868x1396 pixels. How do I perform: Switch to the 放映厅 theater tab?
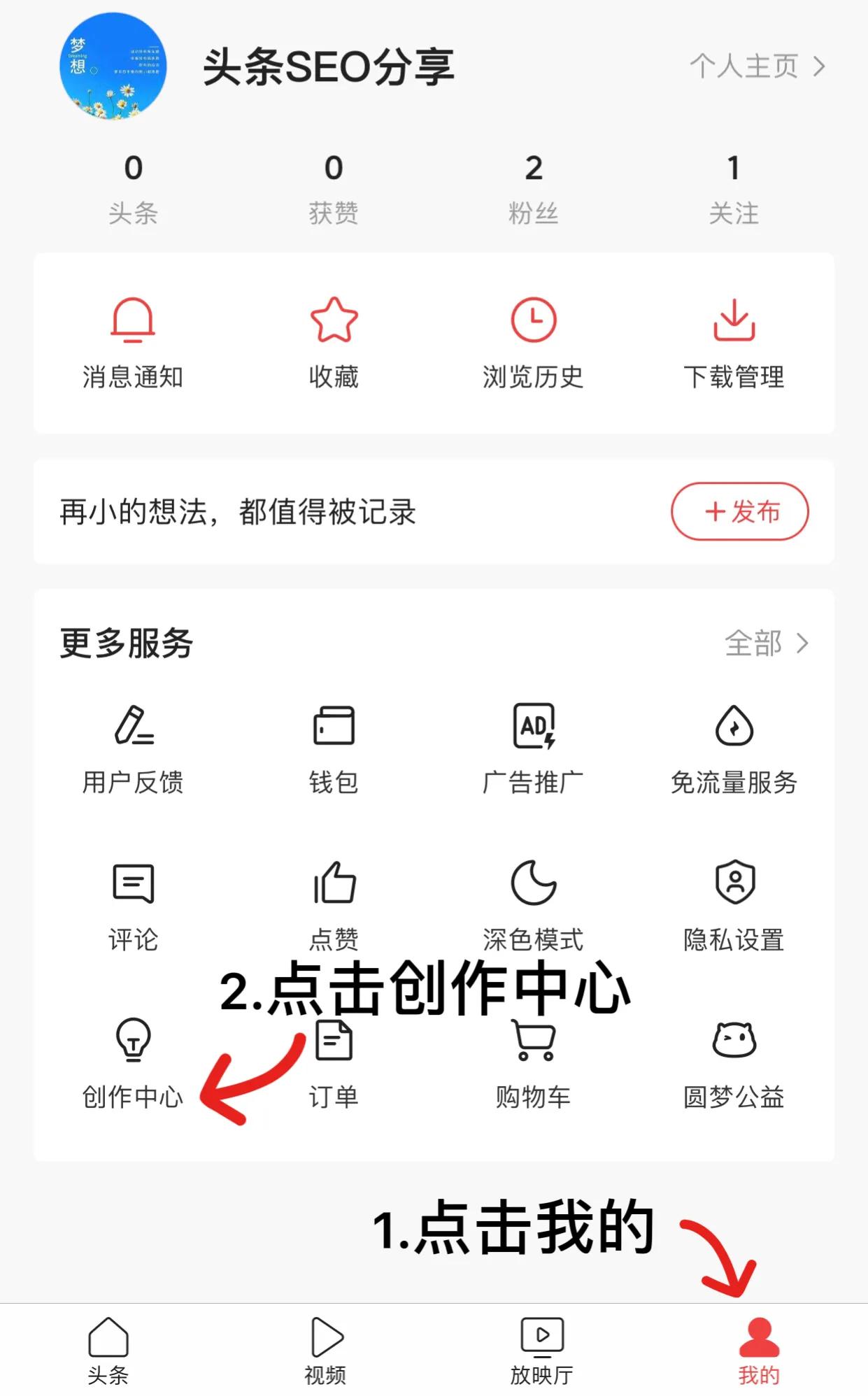[x=542, y=1350]
